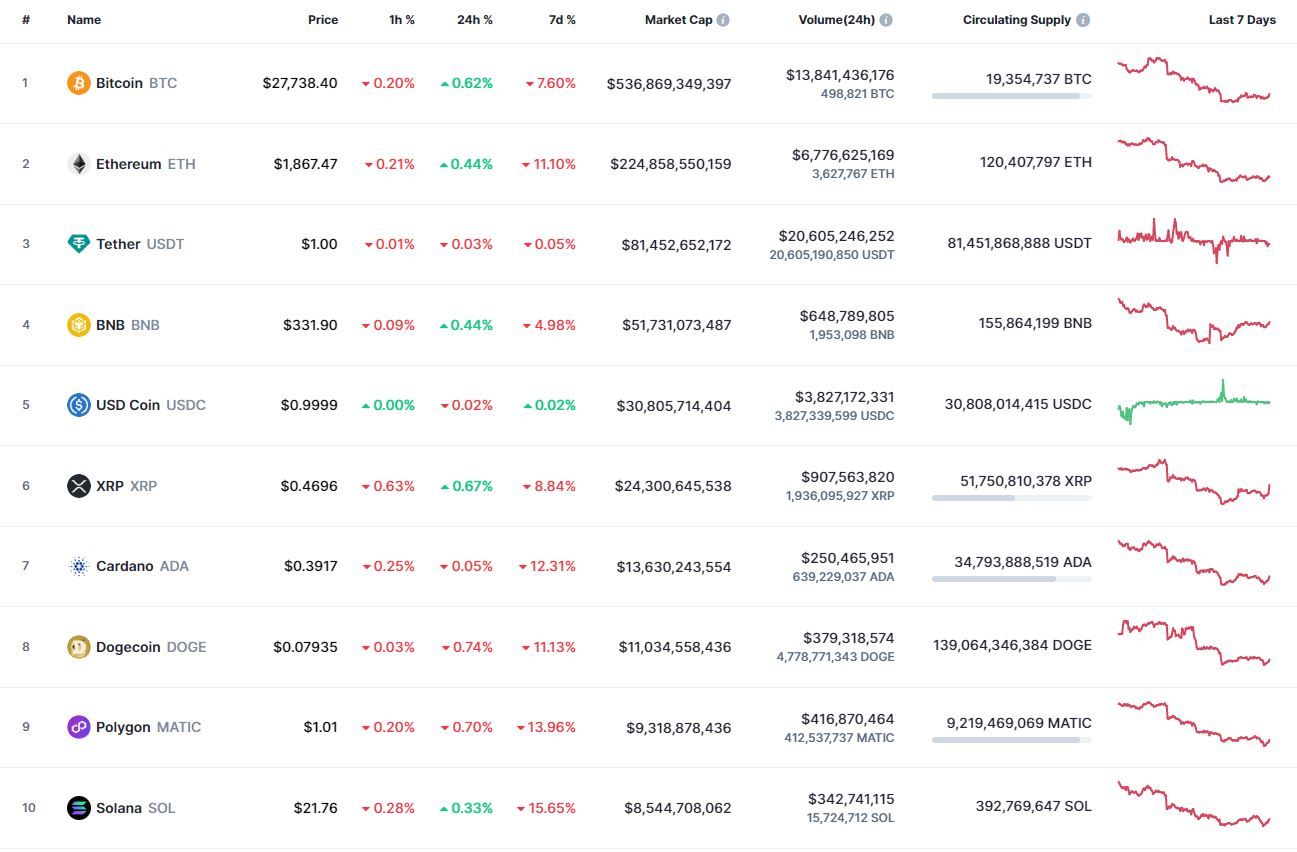Image resolution: width=1297 pixels, height=852 pixels.
Task: Open the Circulating Supply info icon
Action: pyautogui.click(x=1083, y=20)
